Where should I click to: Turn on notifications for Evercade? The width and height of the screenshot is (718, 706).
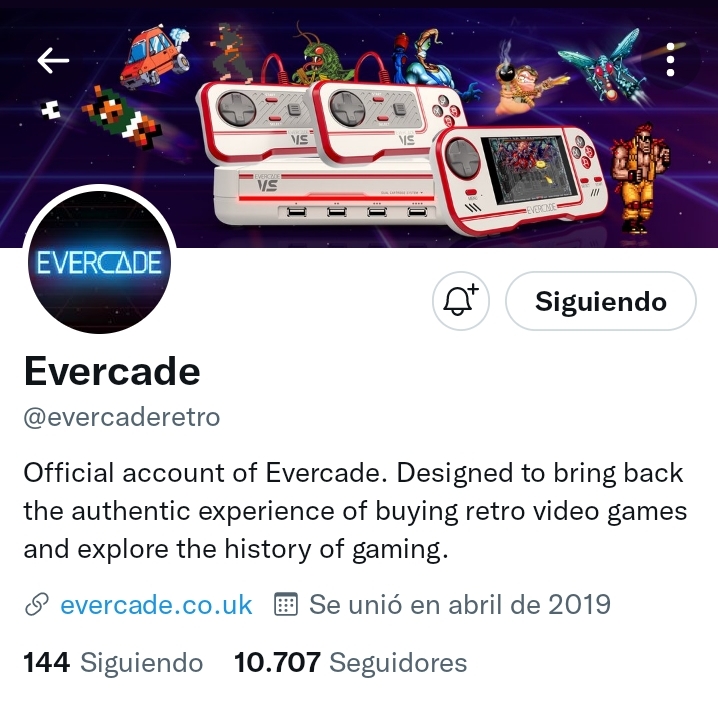[x=460, y=300]
